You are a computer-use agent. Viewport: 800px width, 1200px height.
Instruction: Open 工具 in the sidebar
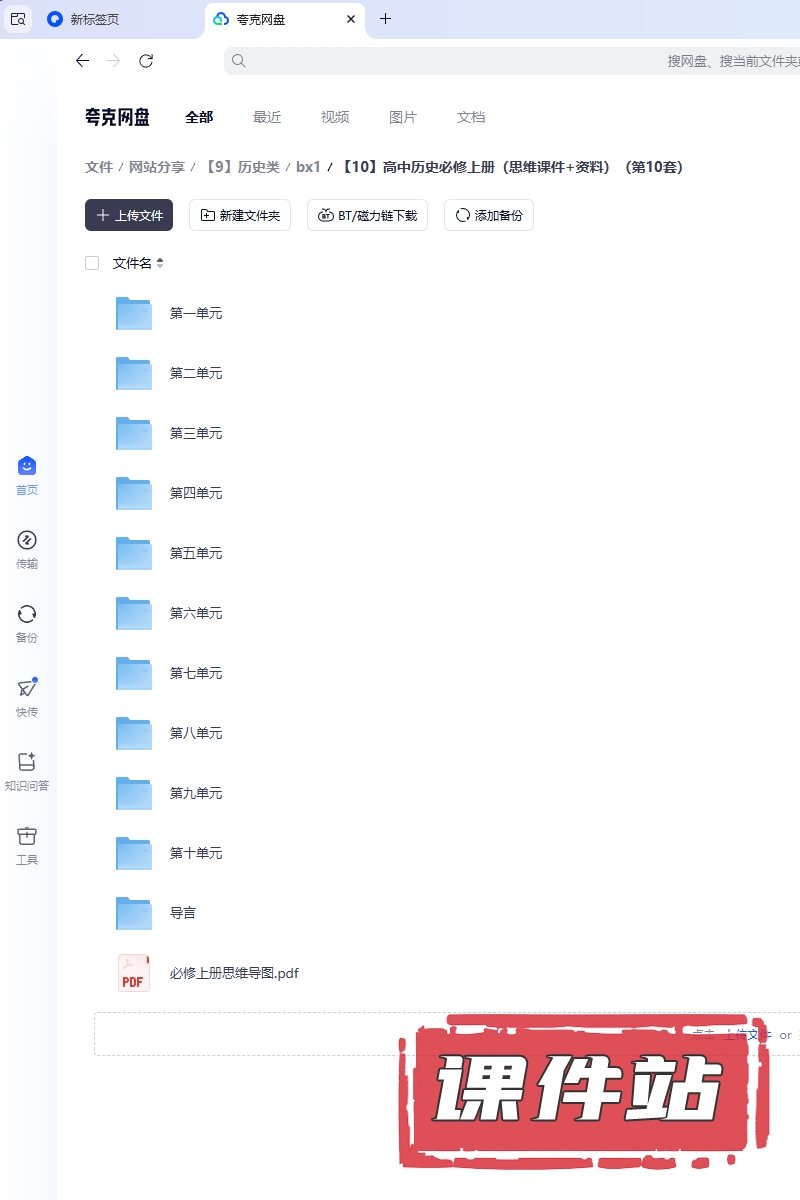point(27,845)
